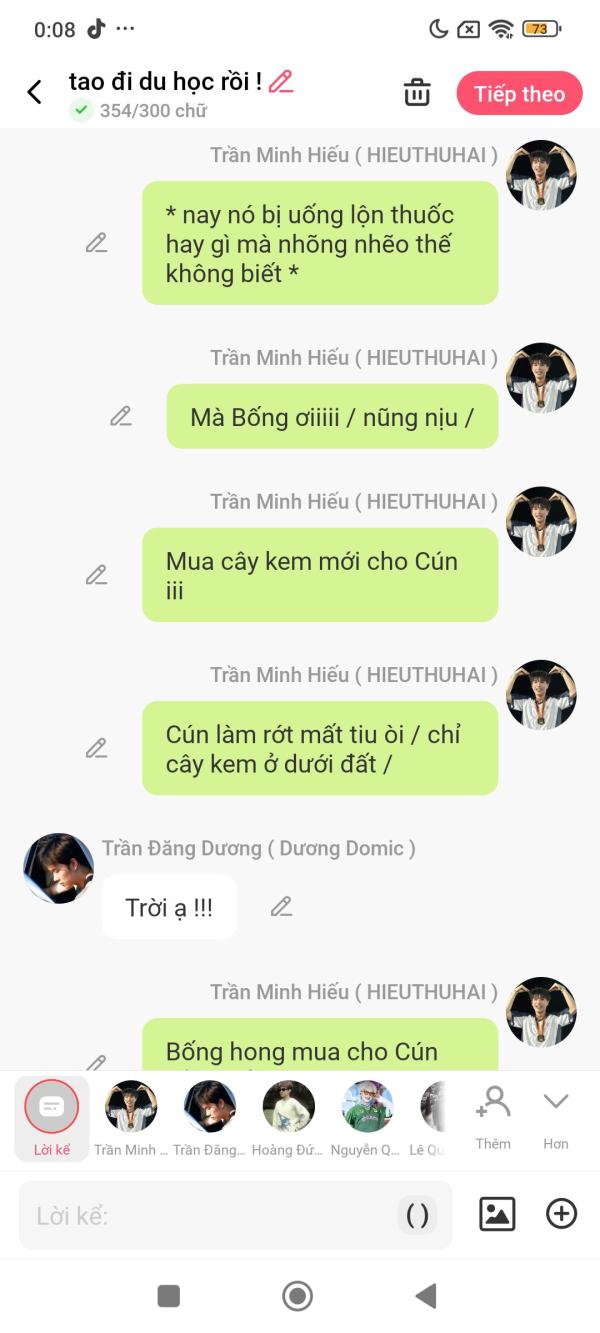Open the circled plus icon for more inserts
Screen dimensions: 600x1333
point(561,1214)
